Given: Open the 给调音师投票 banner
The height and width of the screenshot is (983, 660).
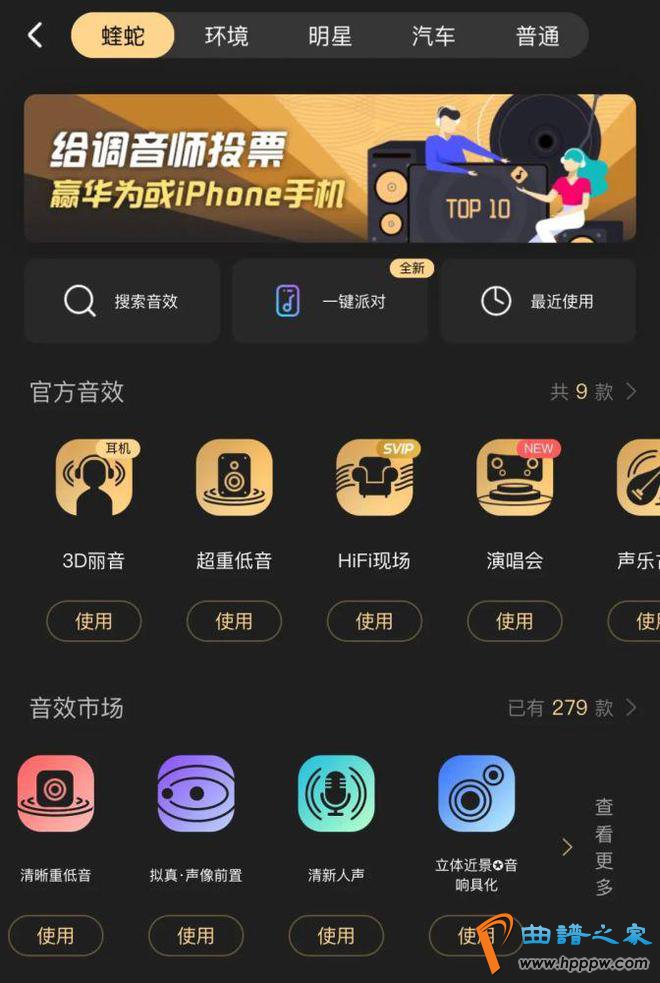Looking at the screenshot, I should pyautogui.click(x=330, y=168).
